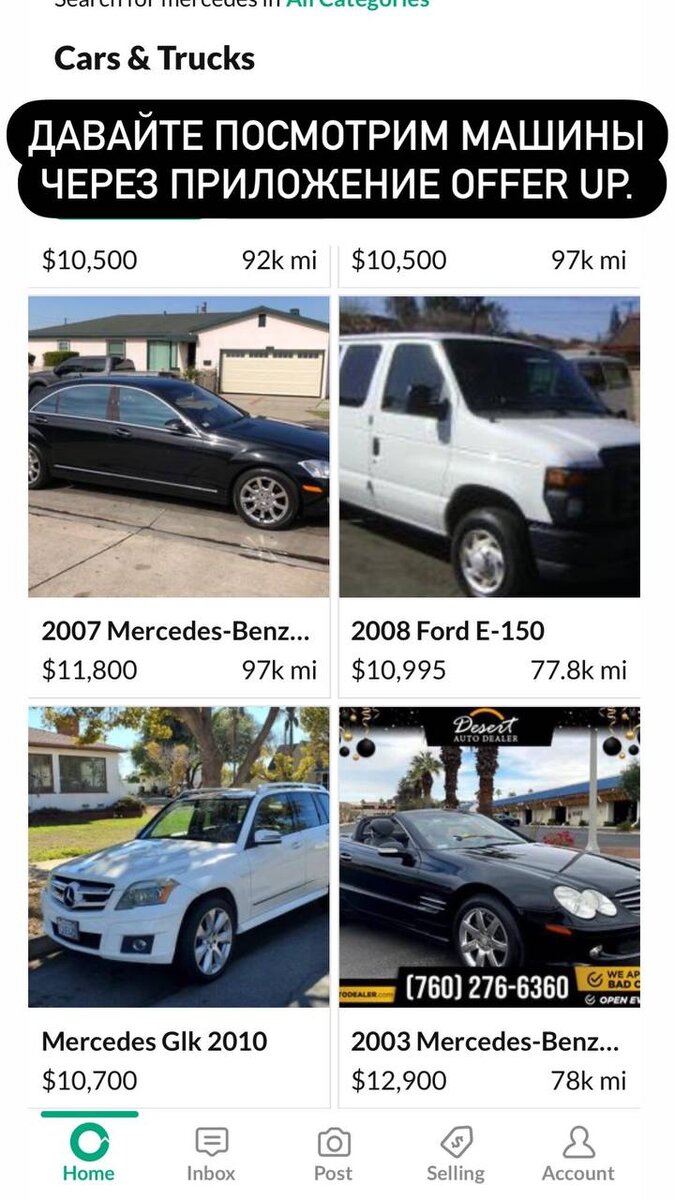View the 2008 Ford E-150 listing
The image size is (675, 1200).
489,447
